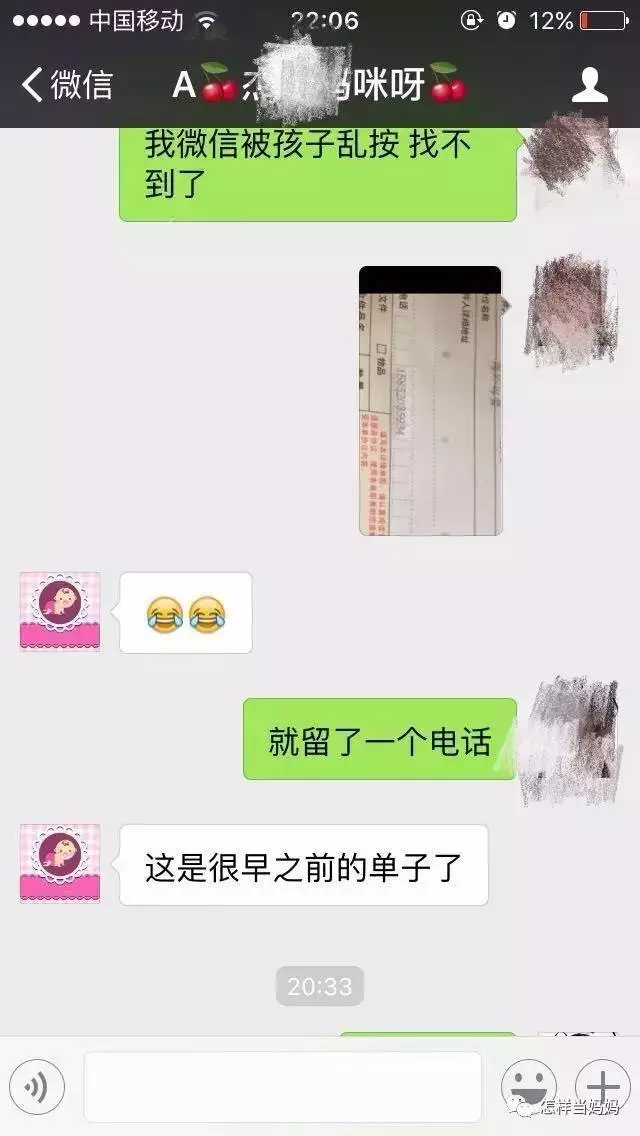Open the plus attachment menu
This screenshot has width=640, height=1136.
tap(602, 1086)
